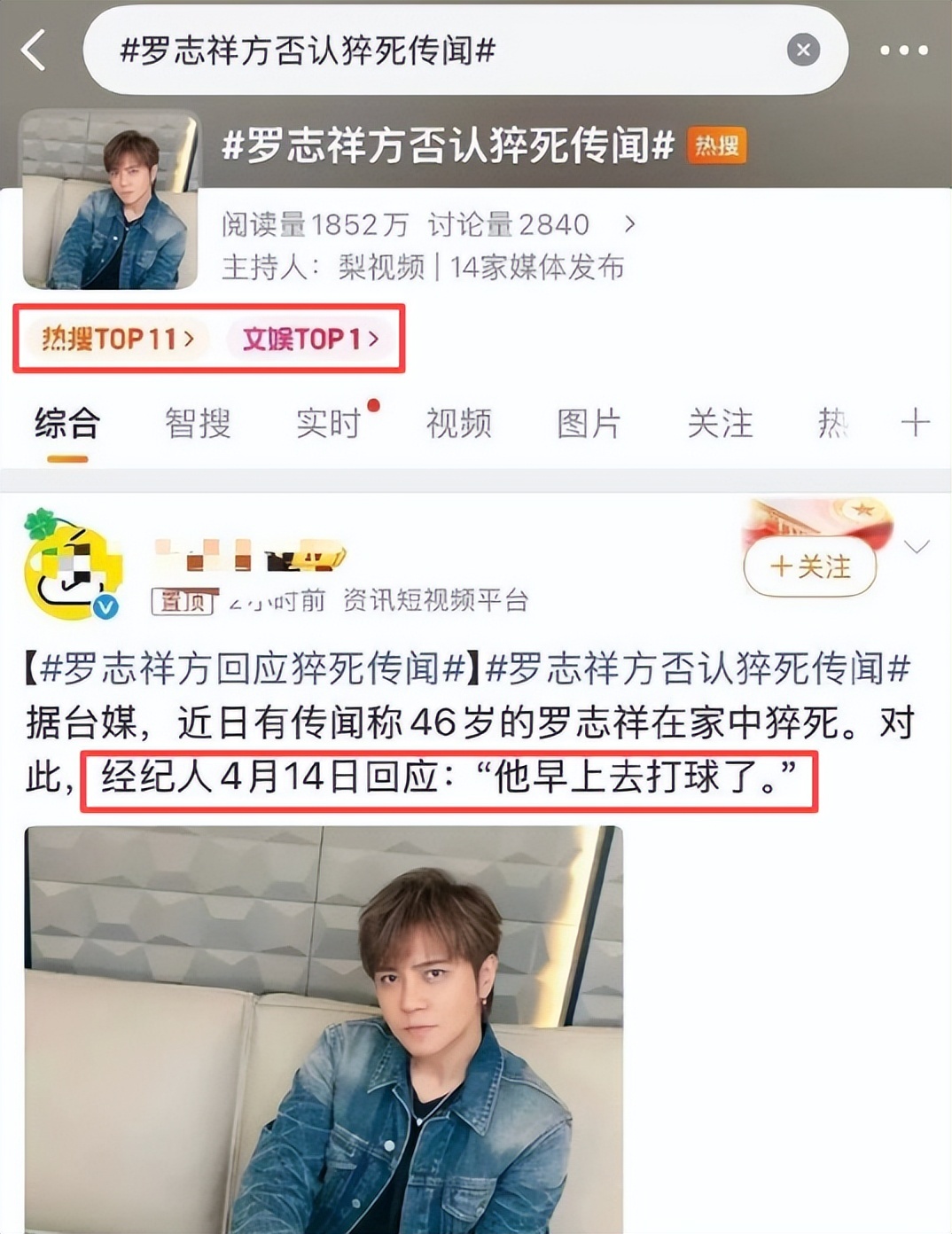Viewport: 952px width, 1234px height.
Task: View the post's photo full size
Action: (324, 1028)
